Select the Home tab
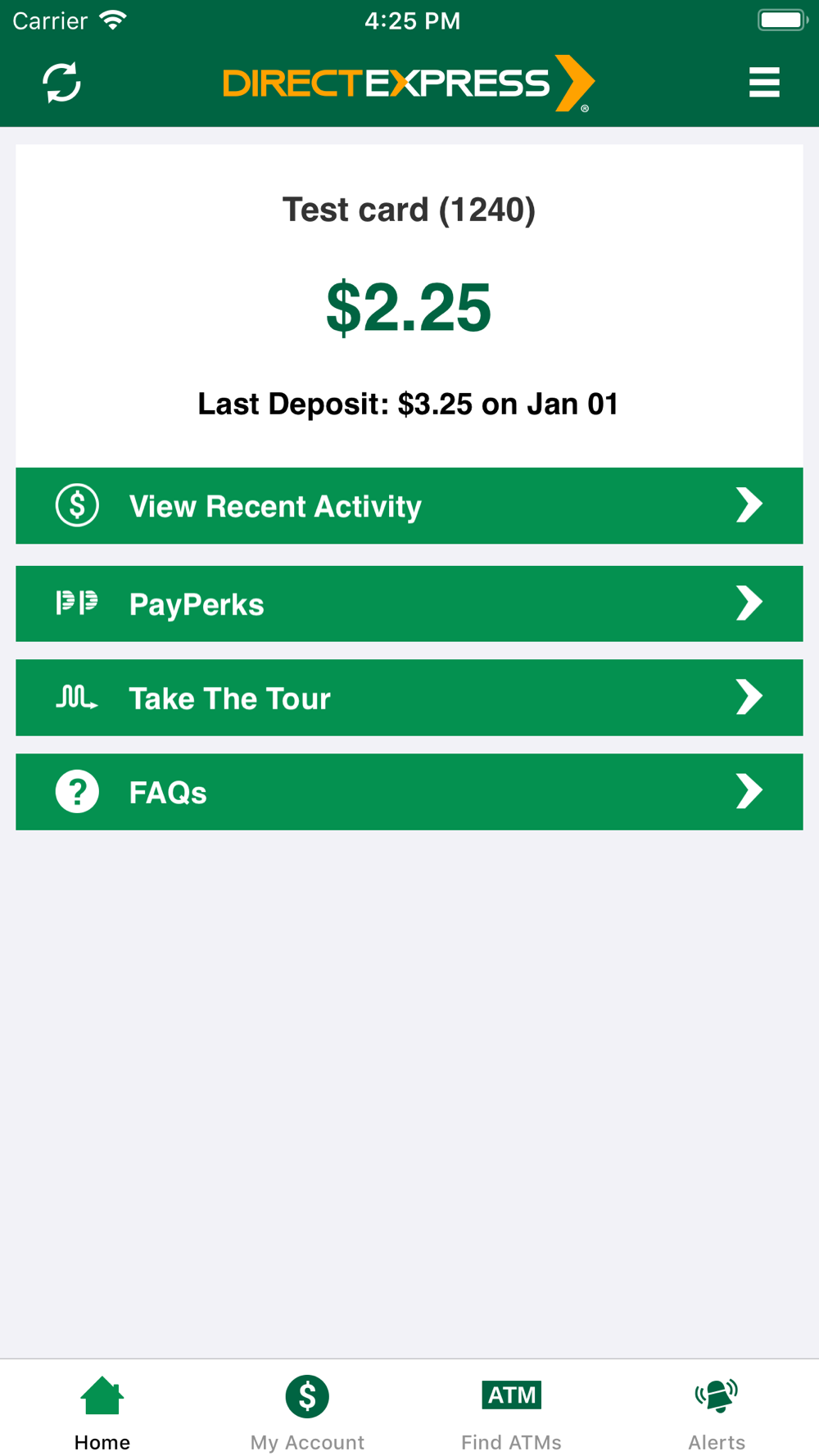Image resolution: width=819 pixels, height=1456 pixels. tap(102, 1412)
